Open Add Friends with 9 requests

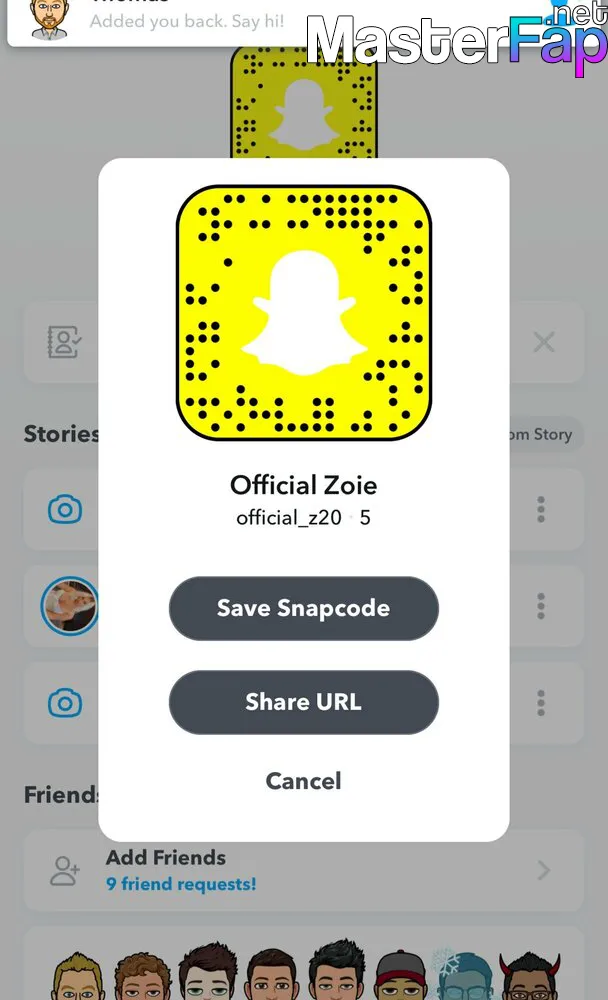point(304,870)
